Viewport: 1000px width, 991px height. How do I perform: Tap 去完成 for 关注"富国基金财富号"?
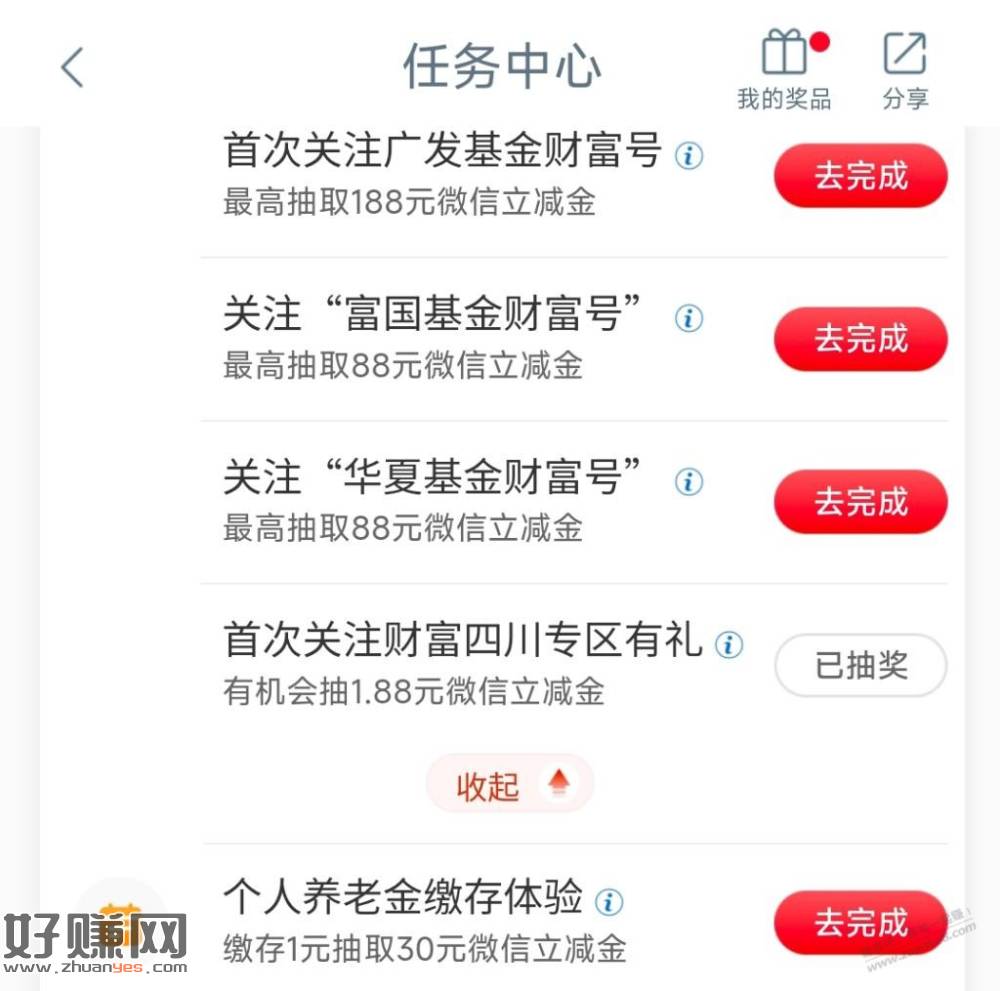point(860,339)
